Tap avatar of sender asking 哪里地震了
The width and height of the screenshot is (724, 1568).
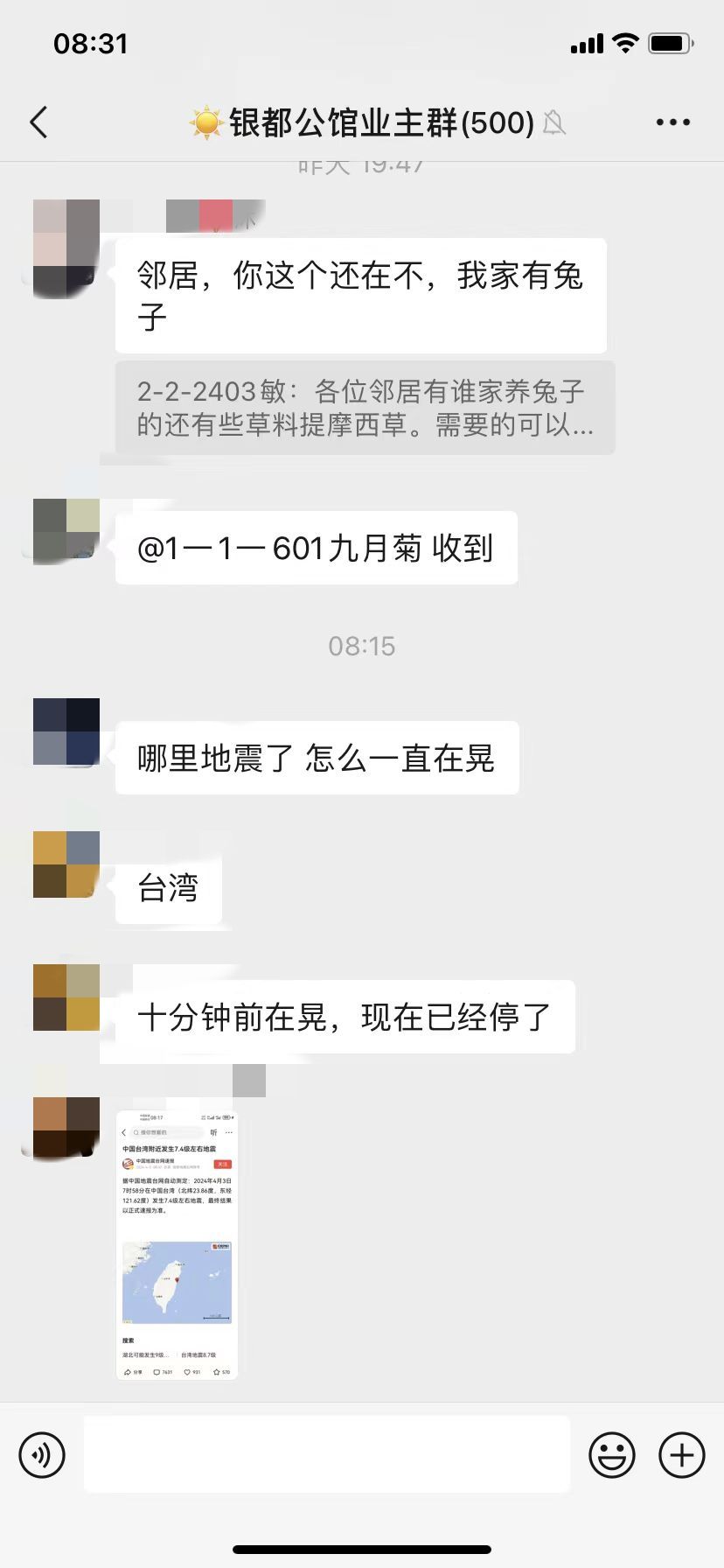(x=66, y=731)
